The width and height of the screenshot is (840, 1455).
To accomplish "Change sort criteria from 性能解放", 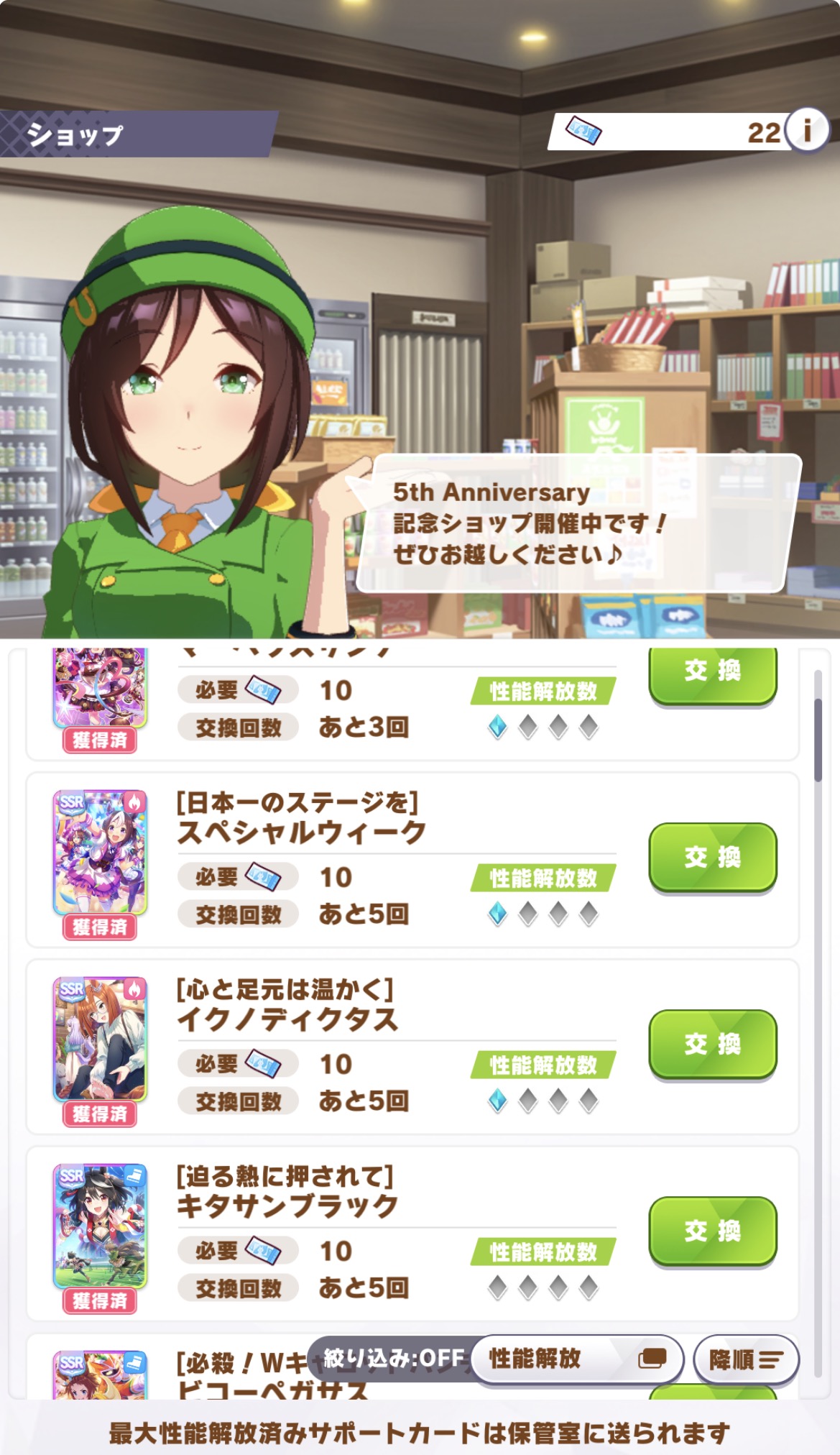I will [576, 1359].
